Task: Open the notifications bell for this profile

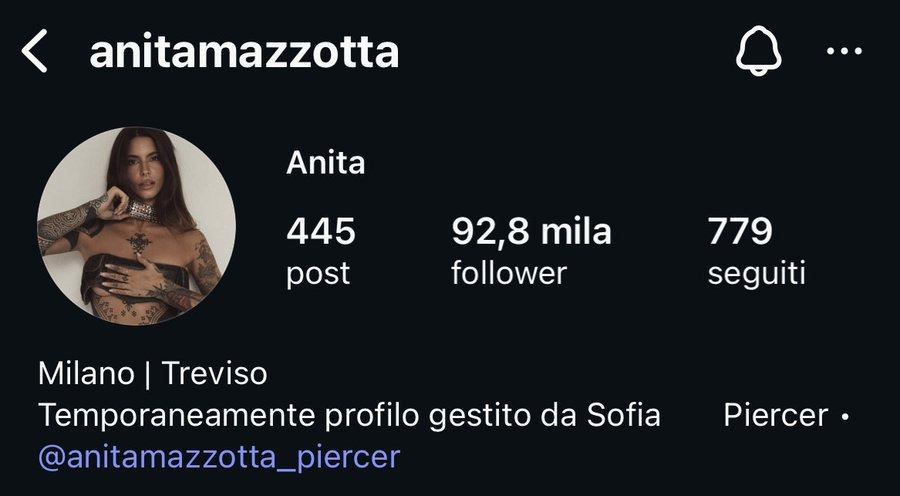Action: tap(758, 52)
